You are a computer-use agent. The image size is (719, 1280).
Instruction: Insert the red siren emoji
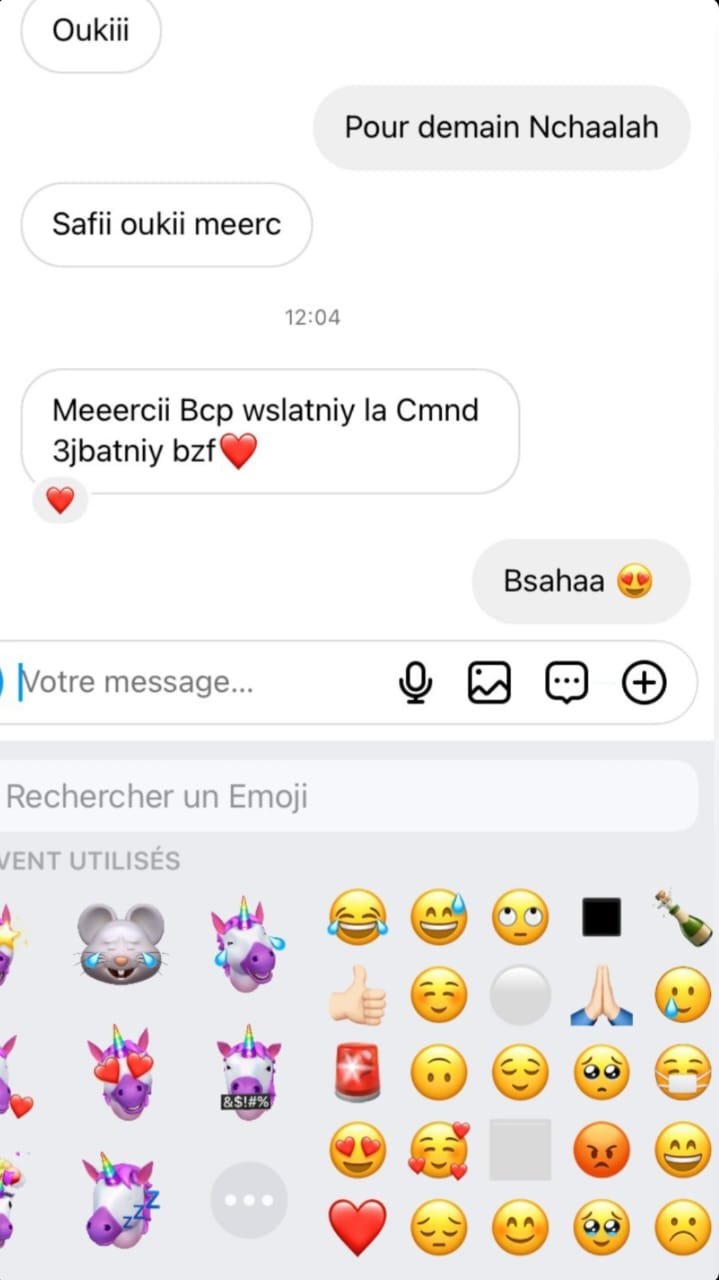[357, 1073]
